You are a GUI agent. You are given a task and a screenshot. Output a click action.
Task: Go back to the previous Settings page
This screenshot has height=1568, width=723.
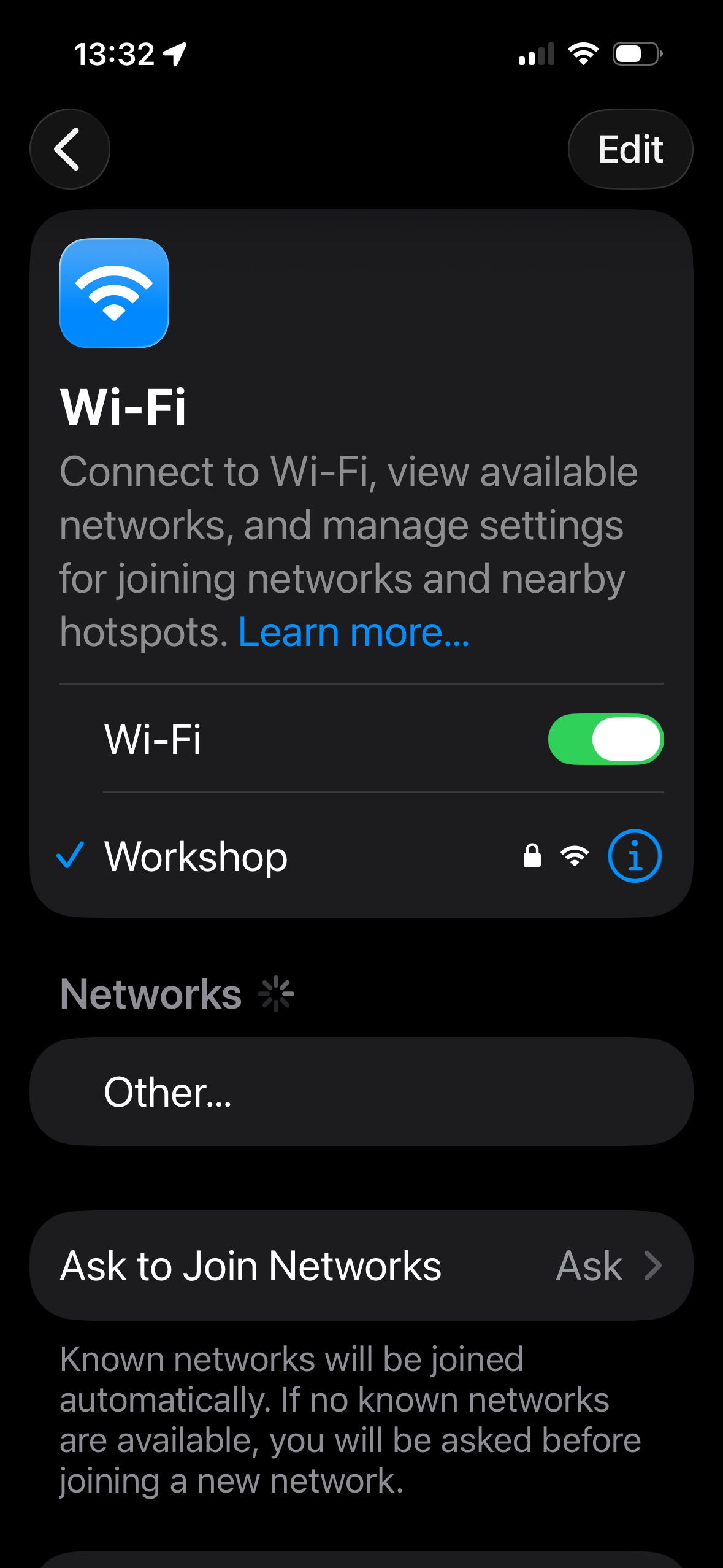(x=69, y=149)
